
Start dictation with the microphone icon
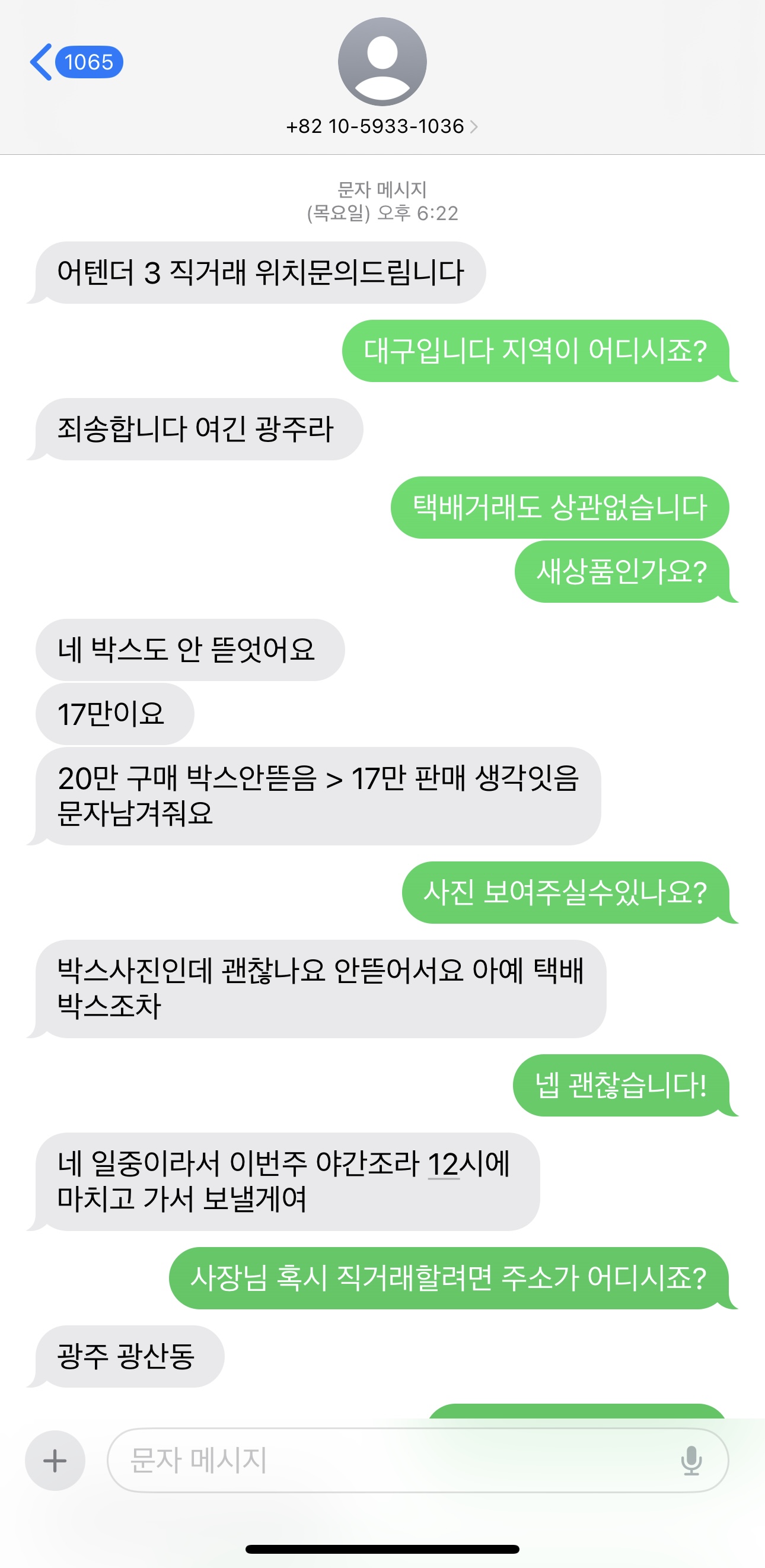click(x=691, y=1460)
